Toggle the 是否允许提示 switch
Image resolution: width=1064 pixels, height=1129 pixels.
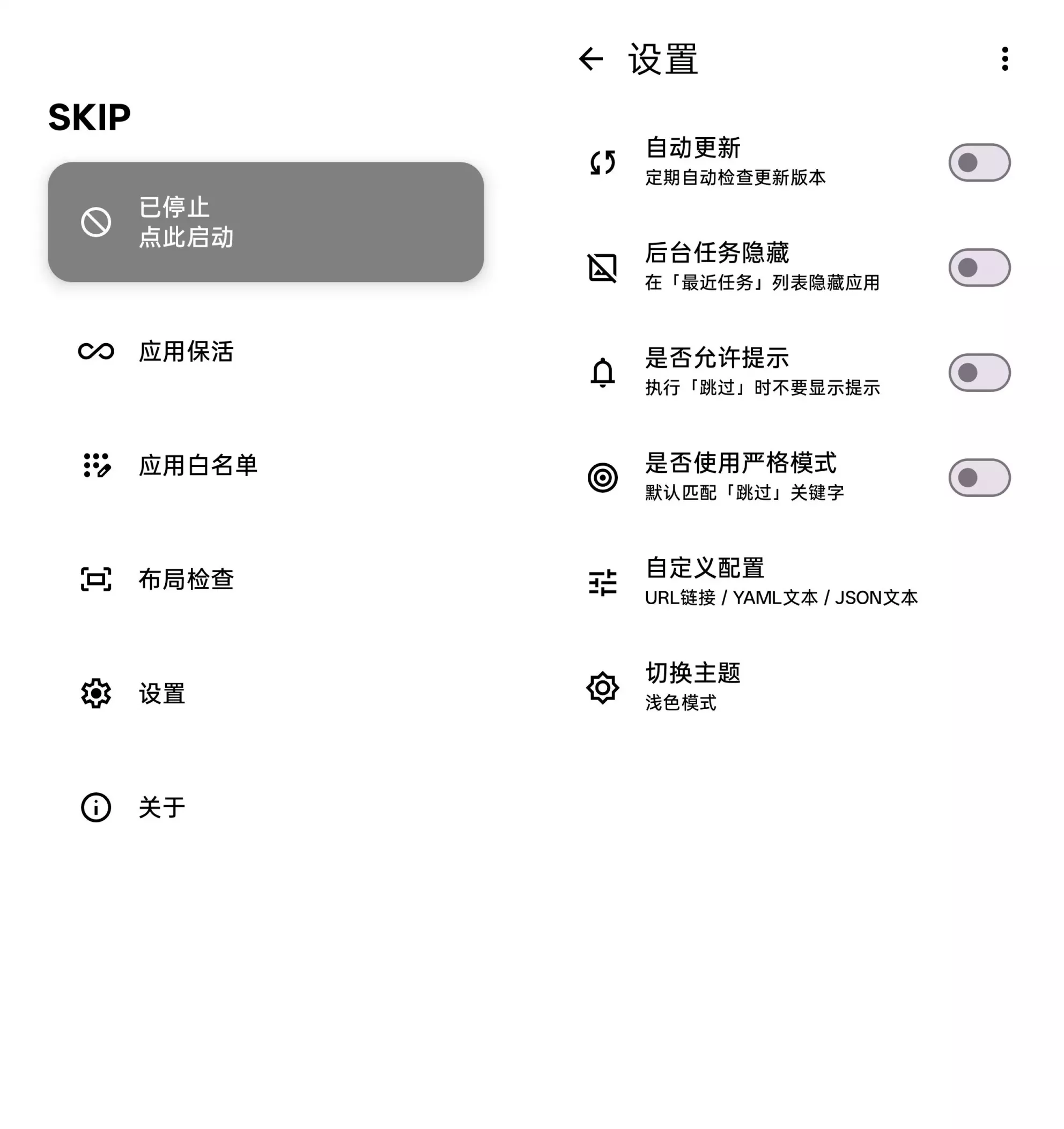pos(979,373)
